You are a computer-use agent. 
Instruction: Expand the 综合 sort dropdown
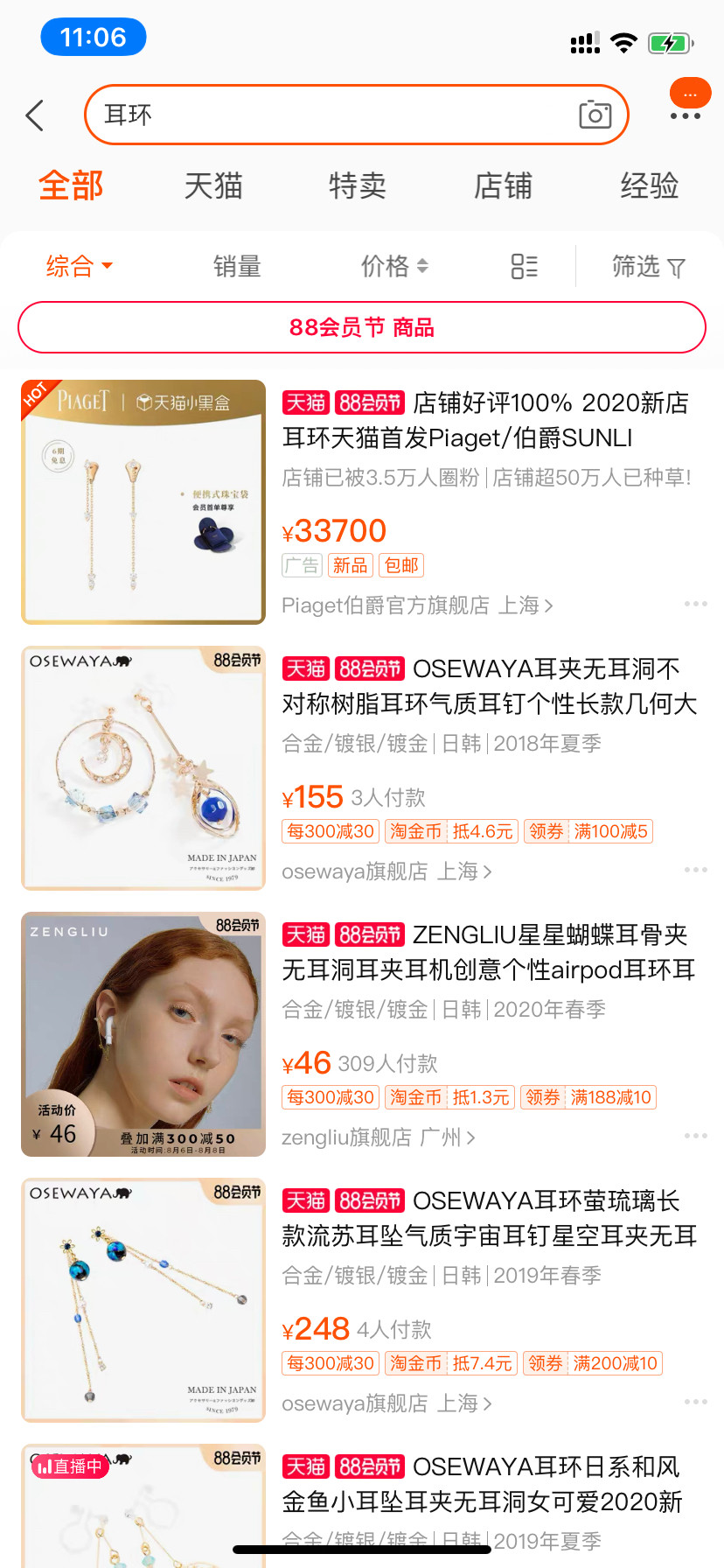tap(80, 265)
